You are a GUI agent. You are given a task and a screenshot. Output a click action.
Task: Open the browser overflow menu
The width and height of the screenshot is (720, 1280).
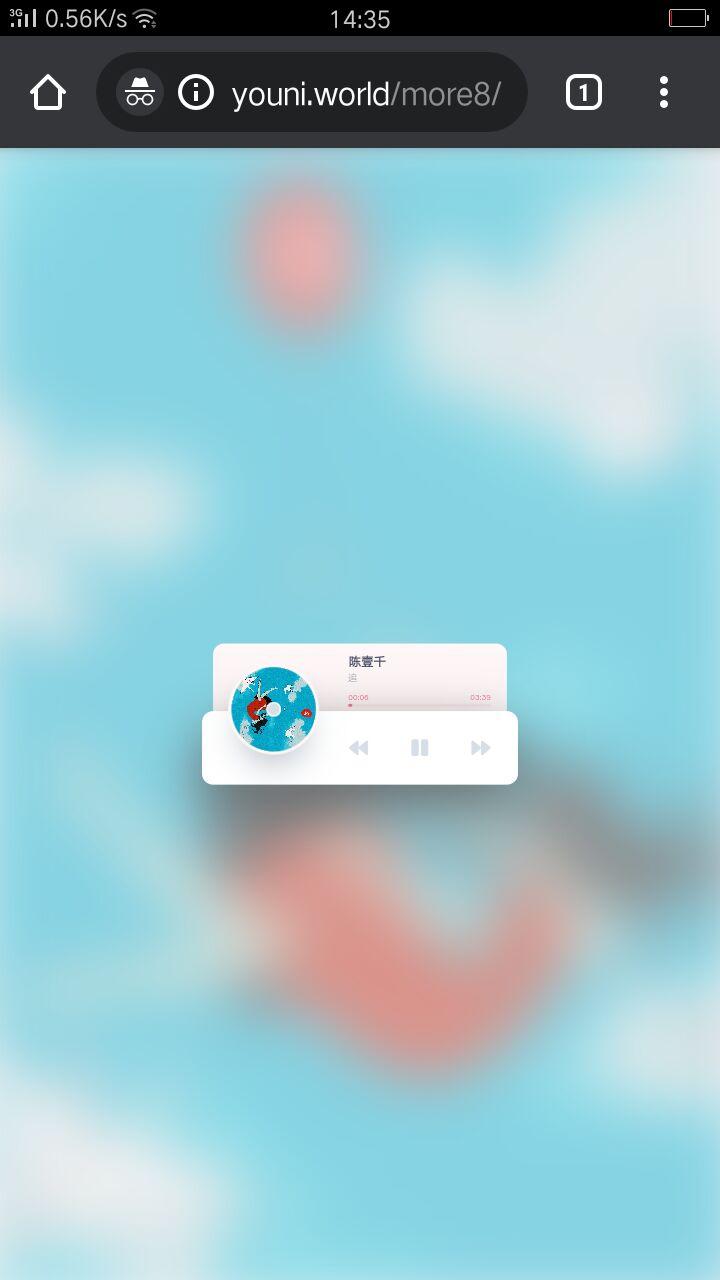pyautogui.click(x=663, y=92)
